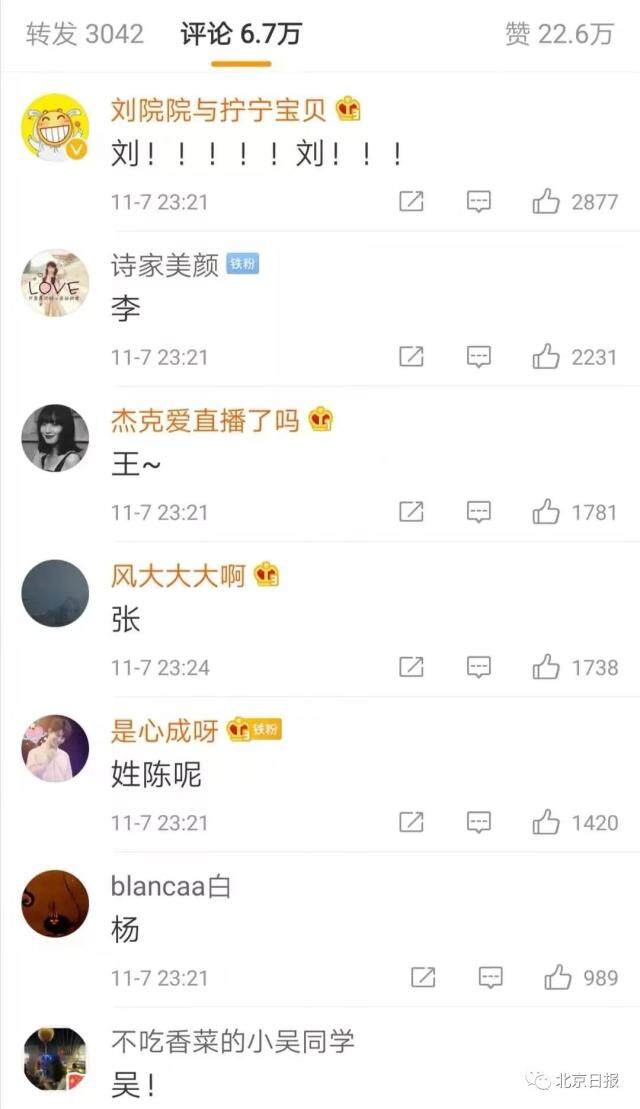Like the comment 姓陈呢

pos(546,822)
